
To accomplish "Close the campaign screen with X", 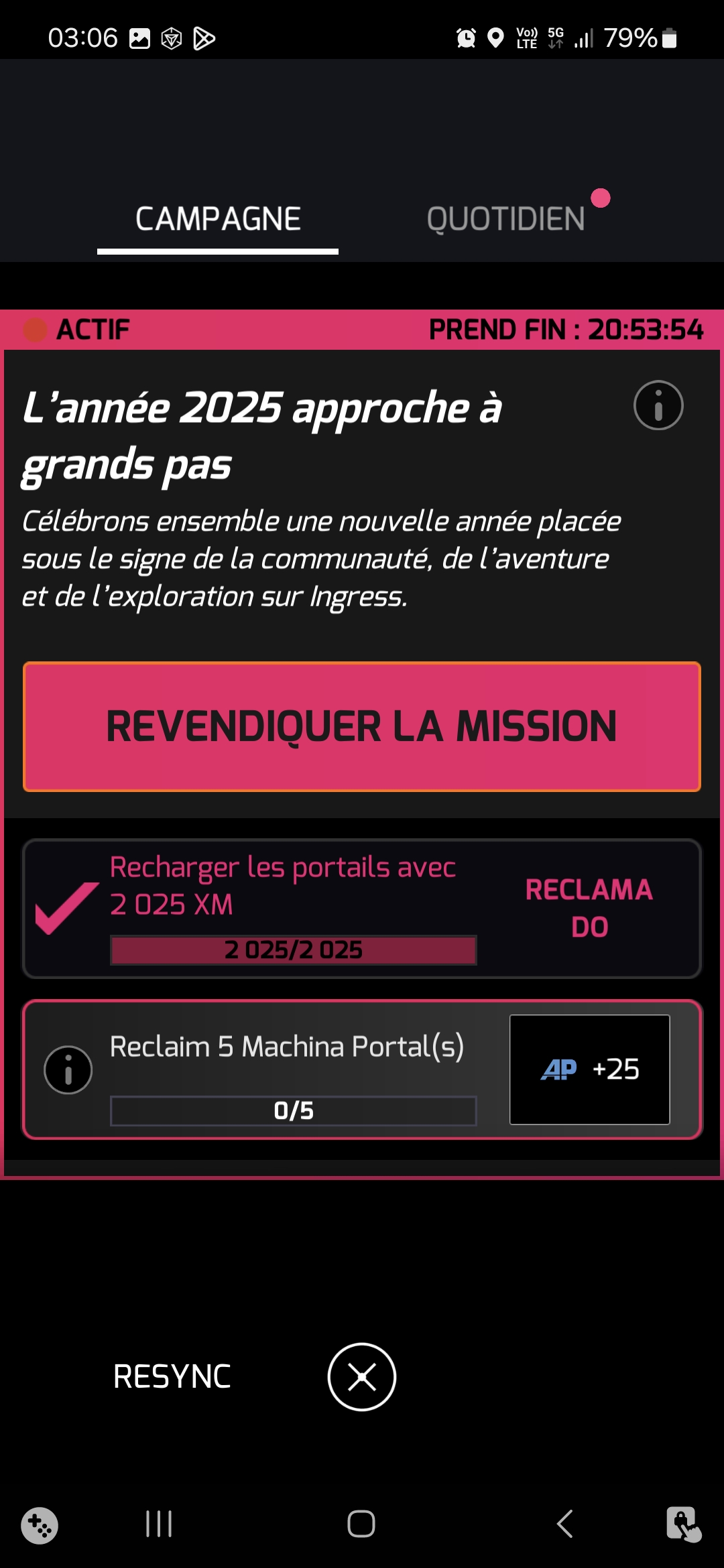I will click(x=362, y=1377).
